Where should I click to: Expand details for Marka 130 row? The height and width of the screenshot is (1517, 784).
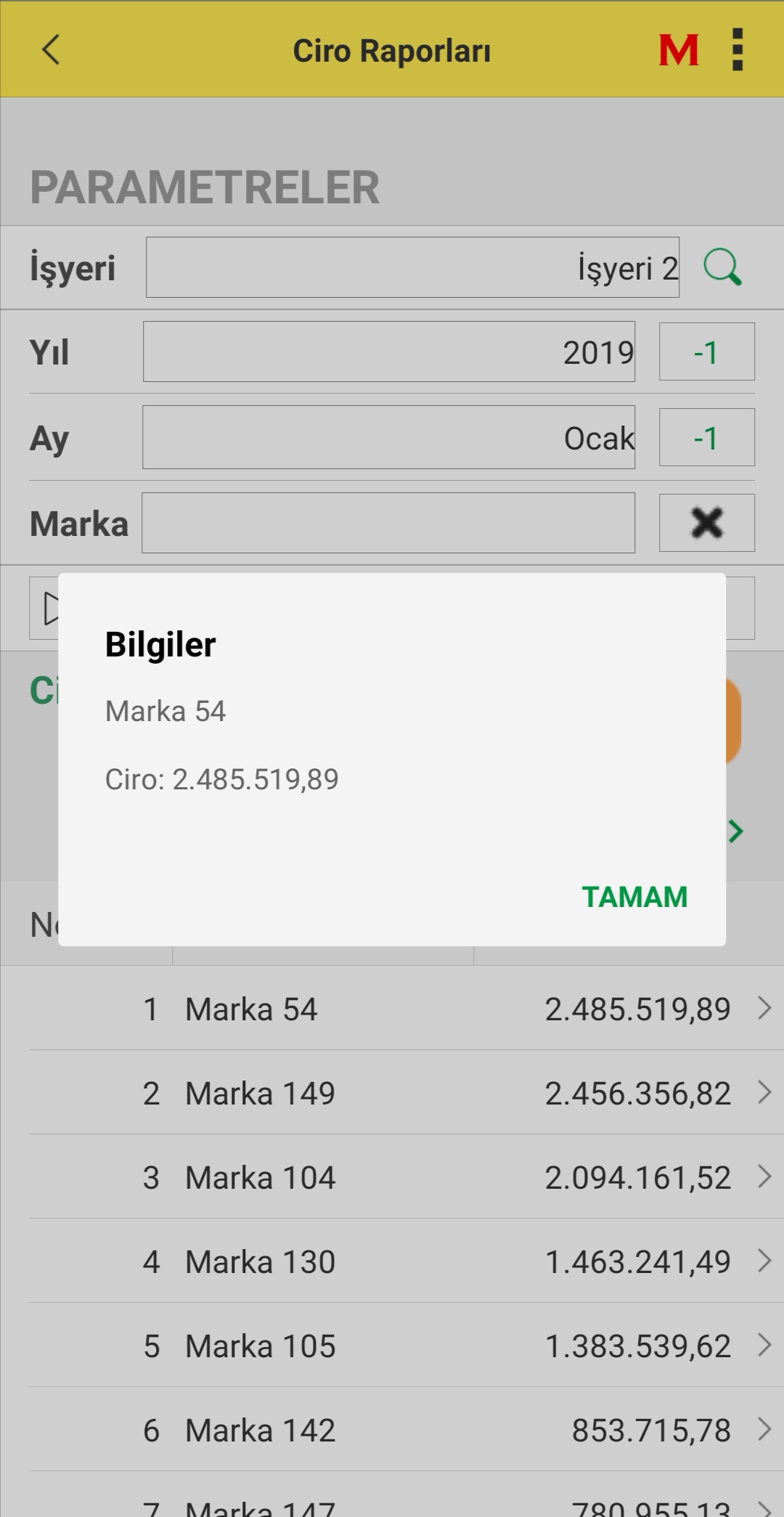[x=763, y=1261]
